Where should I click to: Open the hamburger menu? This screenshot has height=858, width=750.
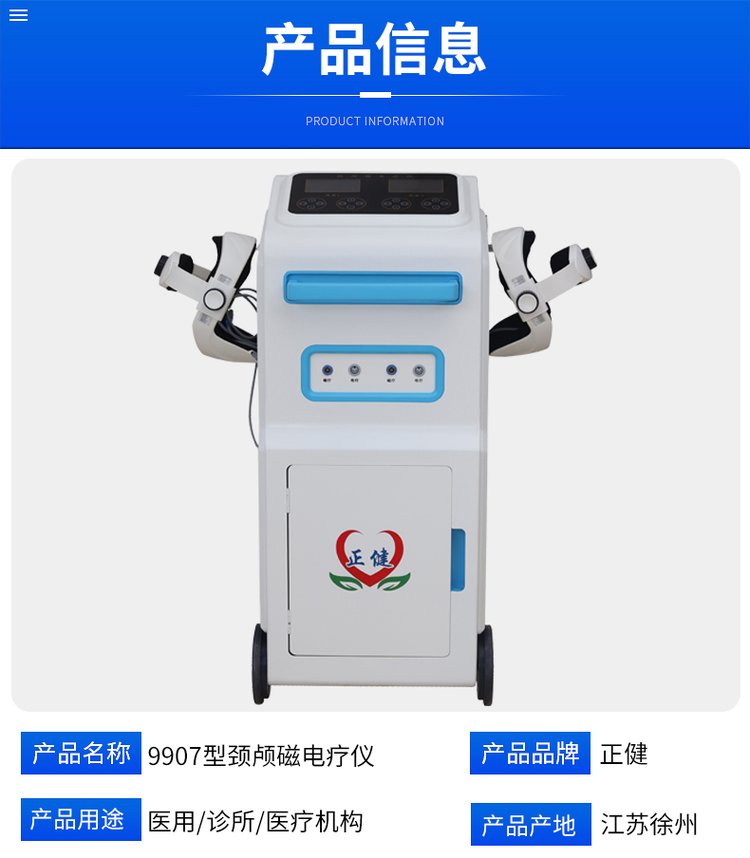coord(18,15)
